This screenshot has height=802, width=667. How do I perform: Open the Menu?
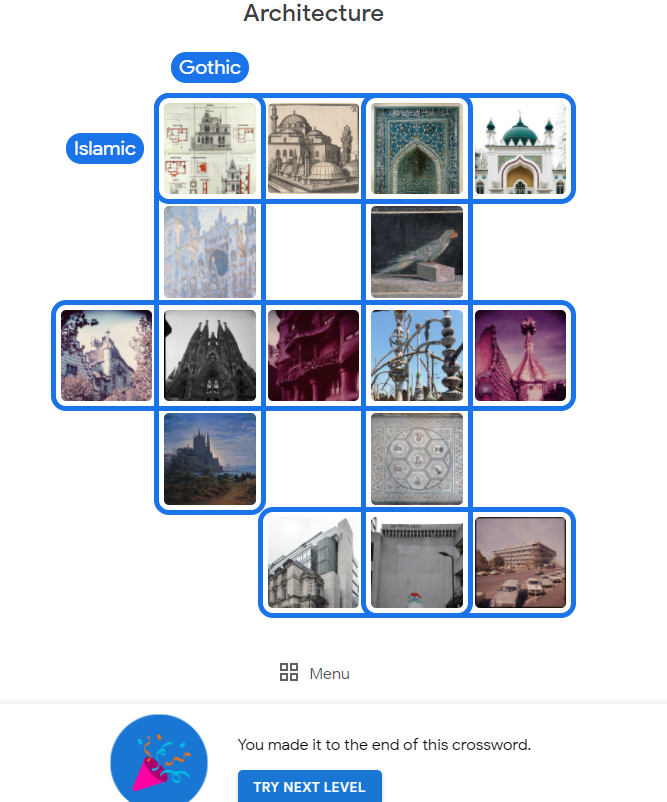(315, 673)
